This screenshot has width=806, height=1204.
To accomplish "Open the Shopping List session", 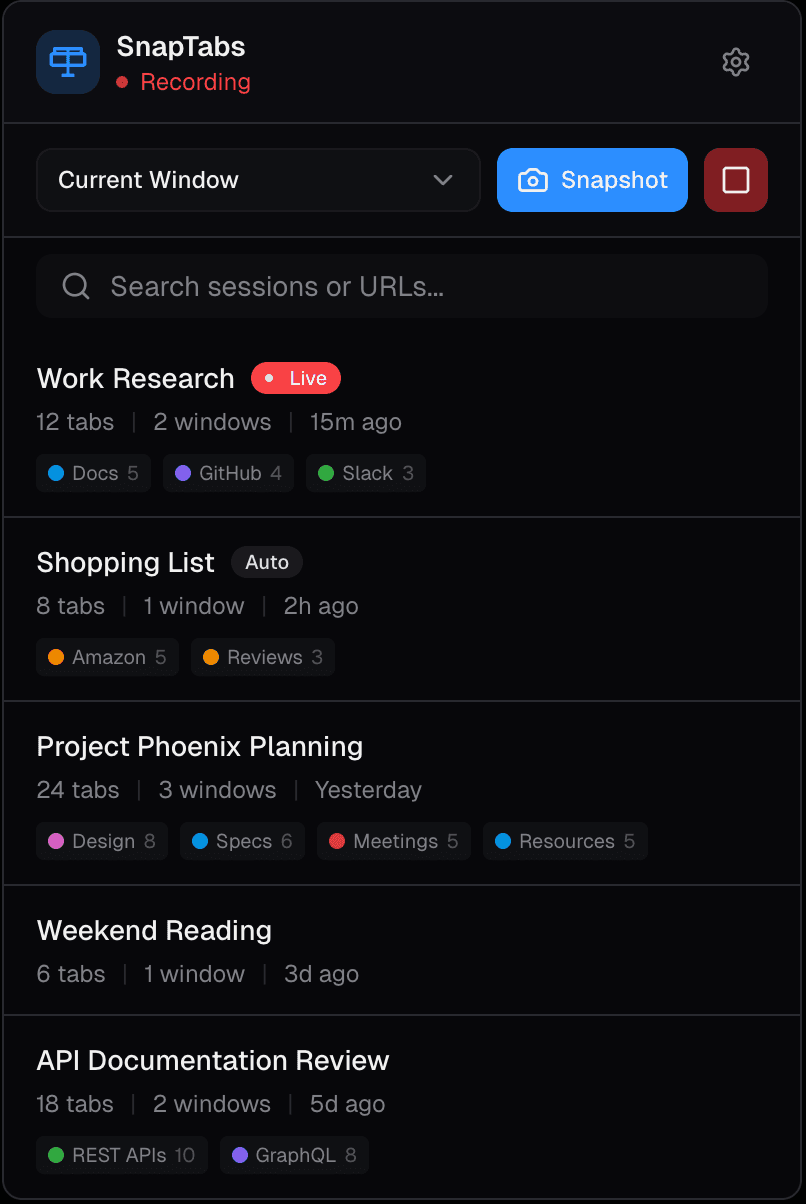I will (x=125, y=563).
